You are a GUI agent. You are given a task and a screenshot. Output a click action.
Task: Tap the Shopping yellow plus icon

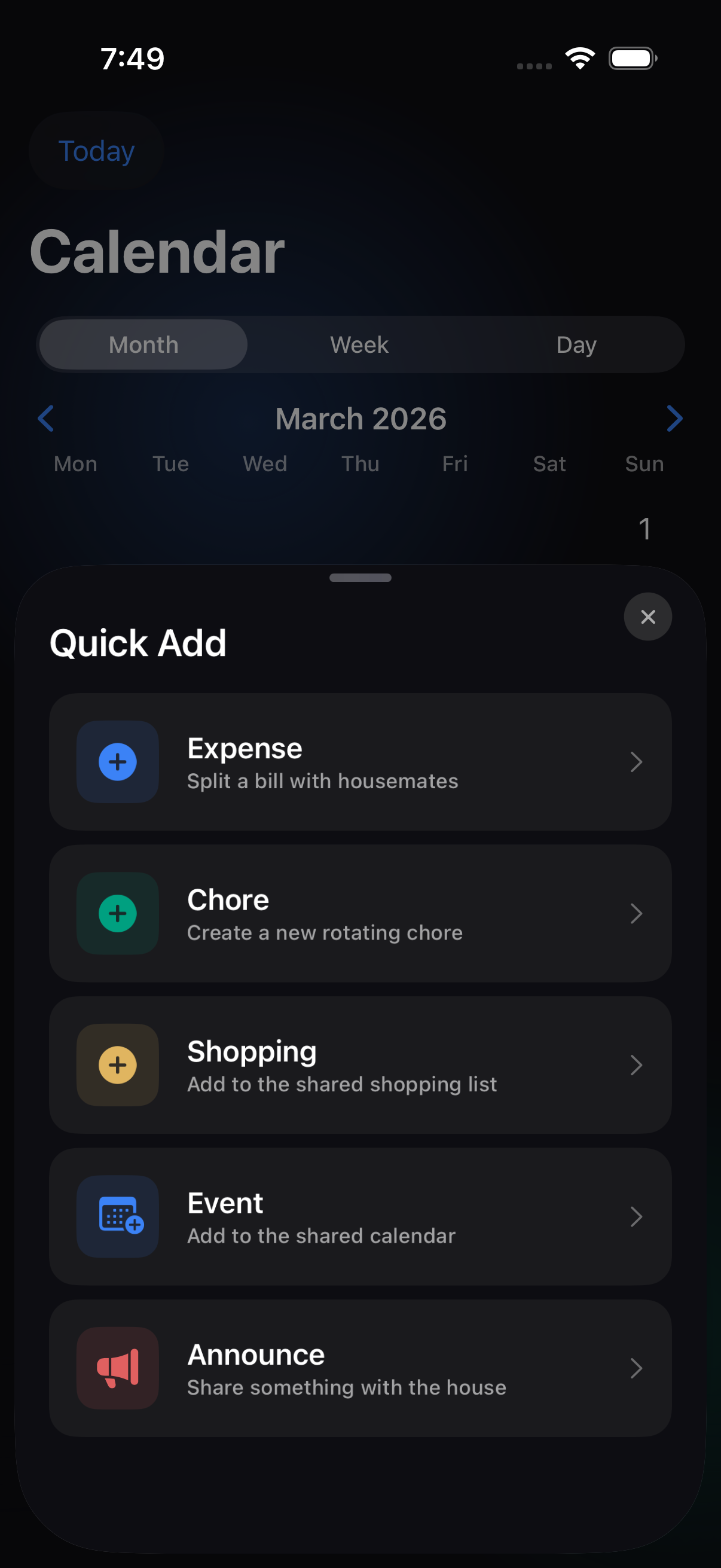(x=117, y=1064)
